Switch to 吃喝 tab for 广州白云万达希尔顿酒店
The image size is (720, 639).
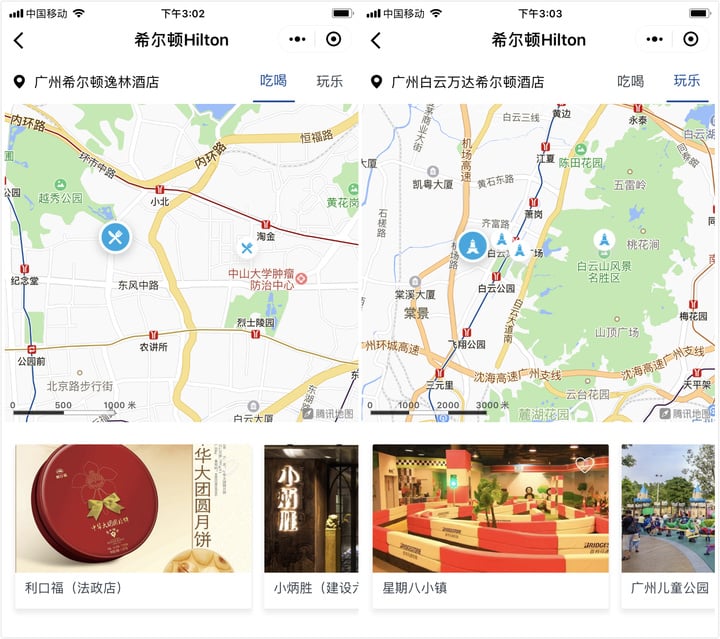[x=631, y=82]
